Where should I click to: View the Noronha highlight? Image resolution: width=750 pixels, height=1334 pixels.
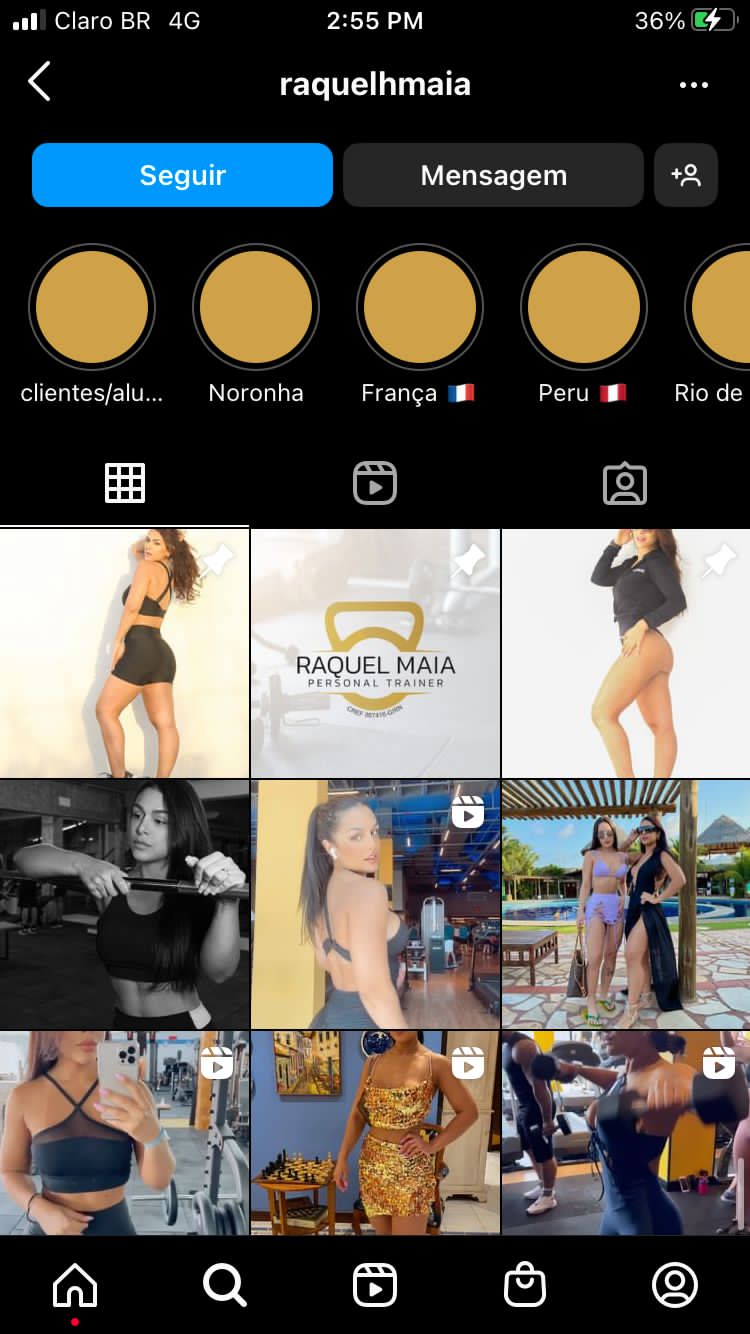[256, 307]
